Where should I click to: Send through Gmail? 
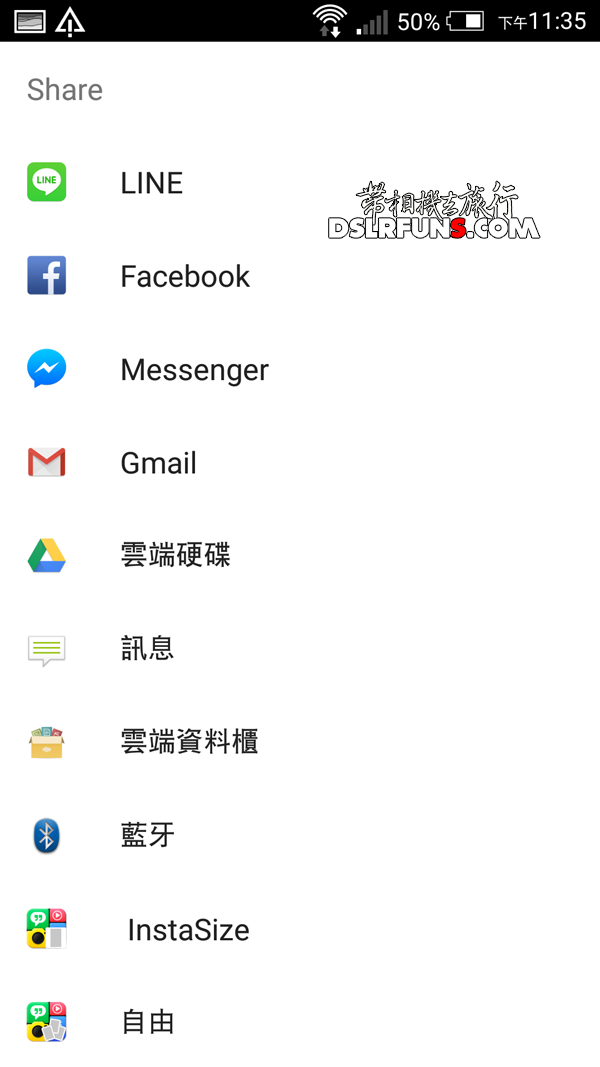point(158,463)
